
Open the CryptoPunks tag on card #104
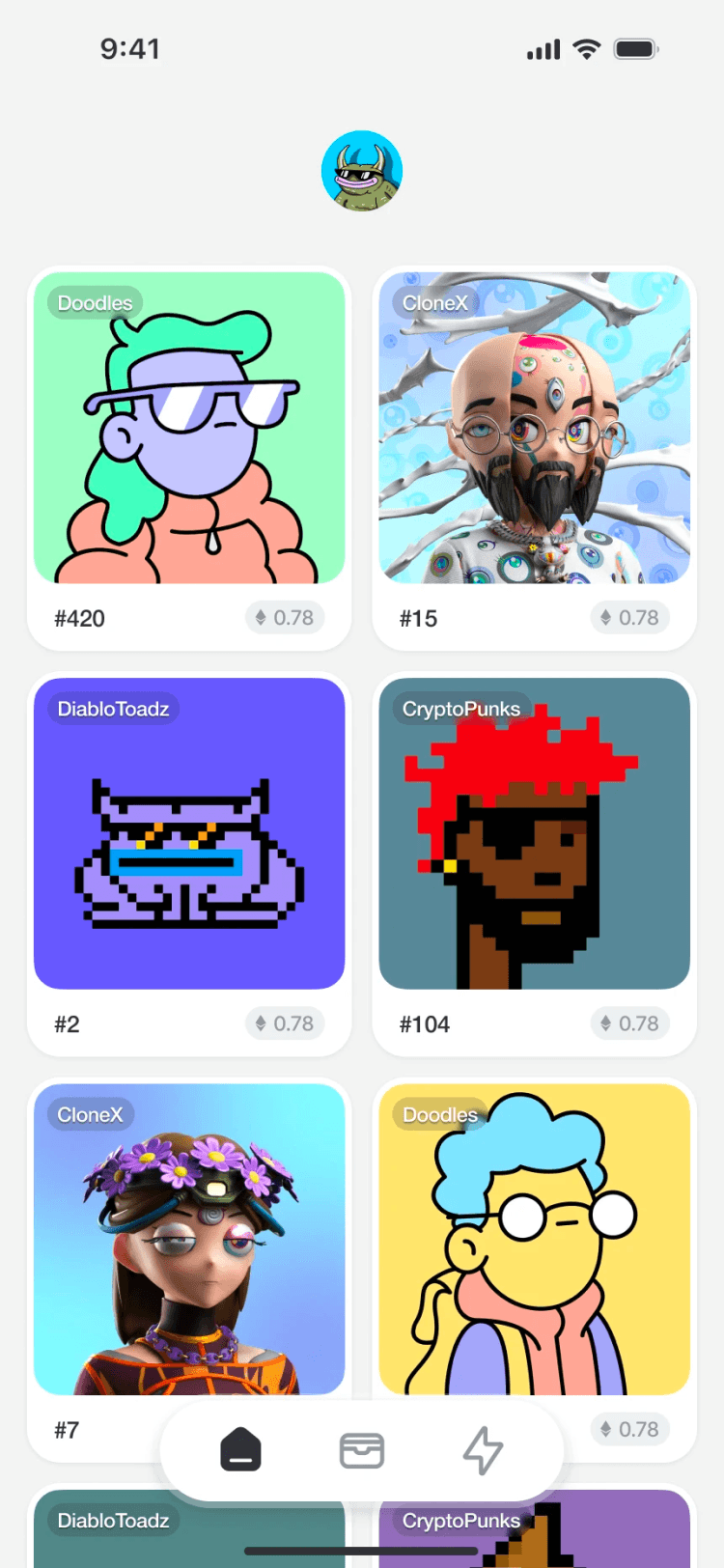(x=461, y=709)
